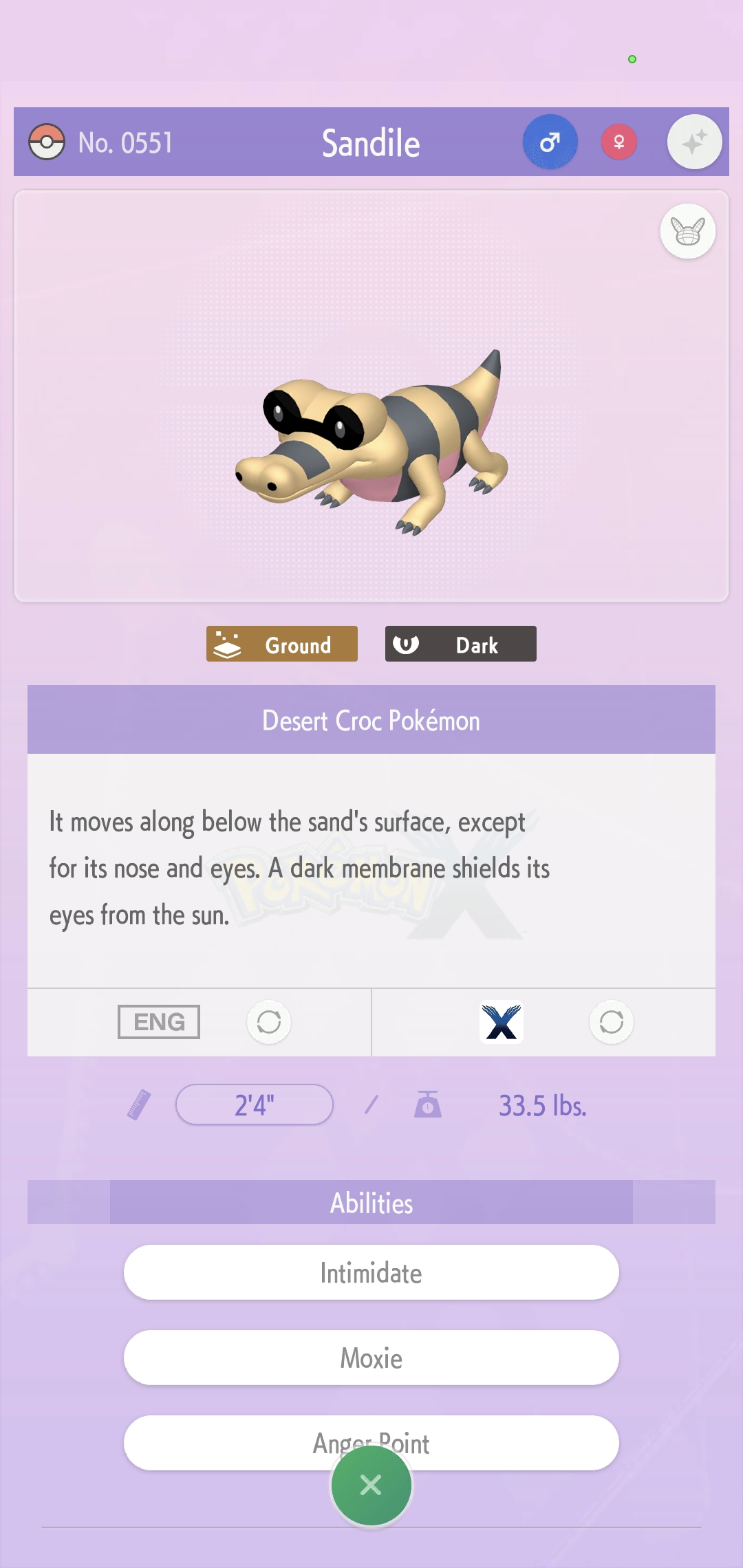The height and width of the screenshot is (1568, 743).
Task: Open the 3D model viewer icon
Action: (x=688, y=231)
